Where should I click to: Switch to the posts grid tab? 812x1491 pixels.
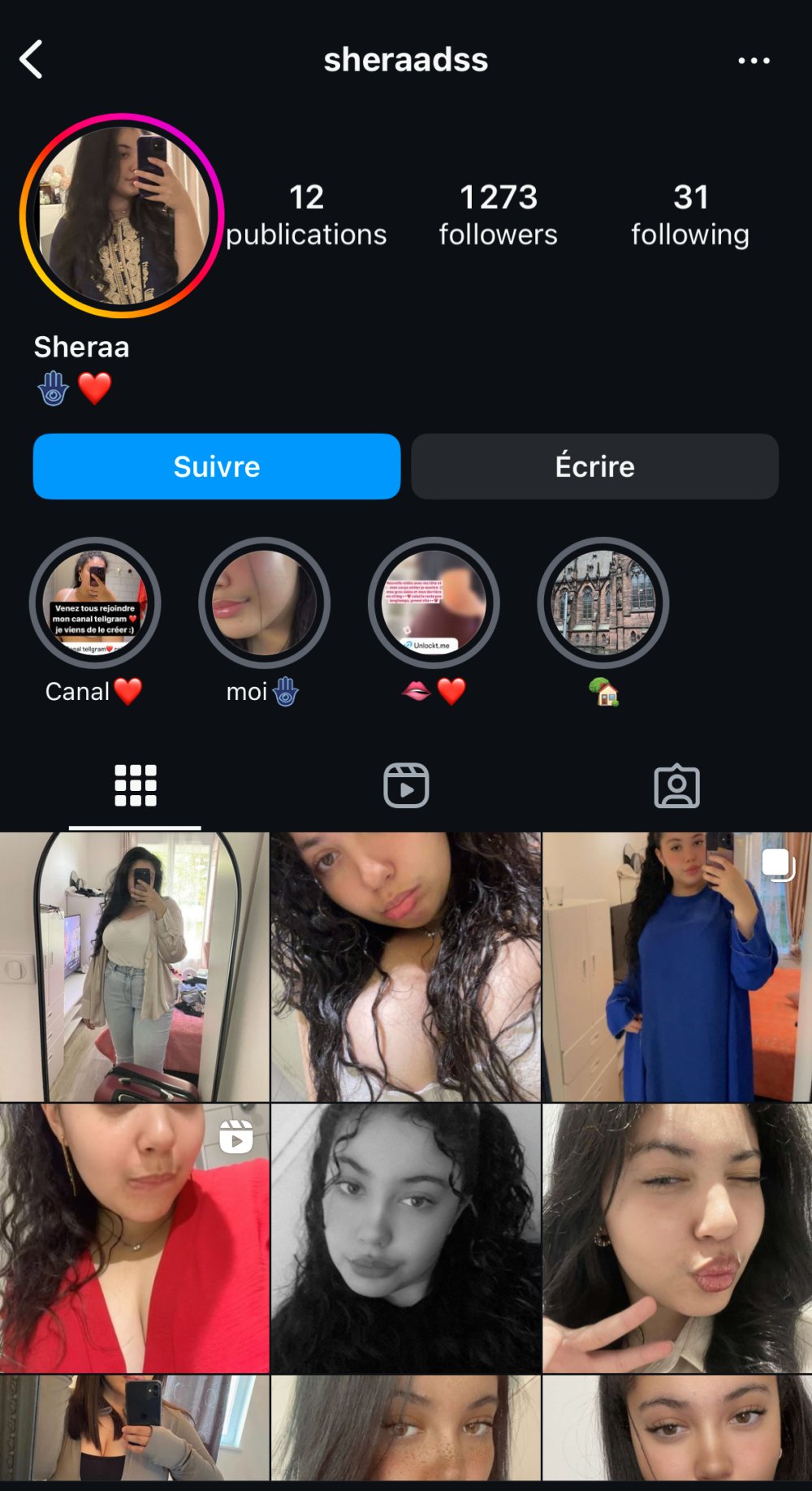click(135, 785)
